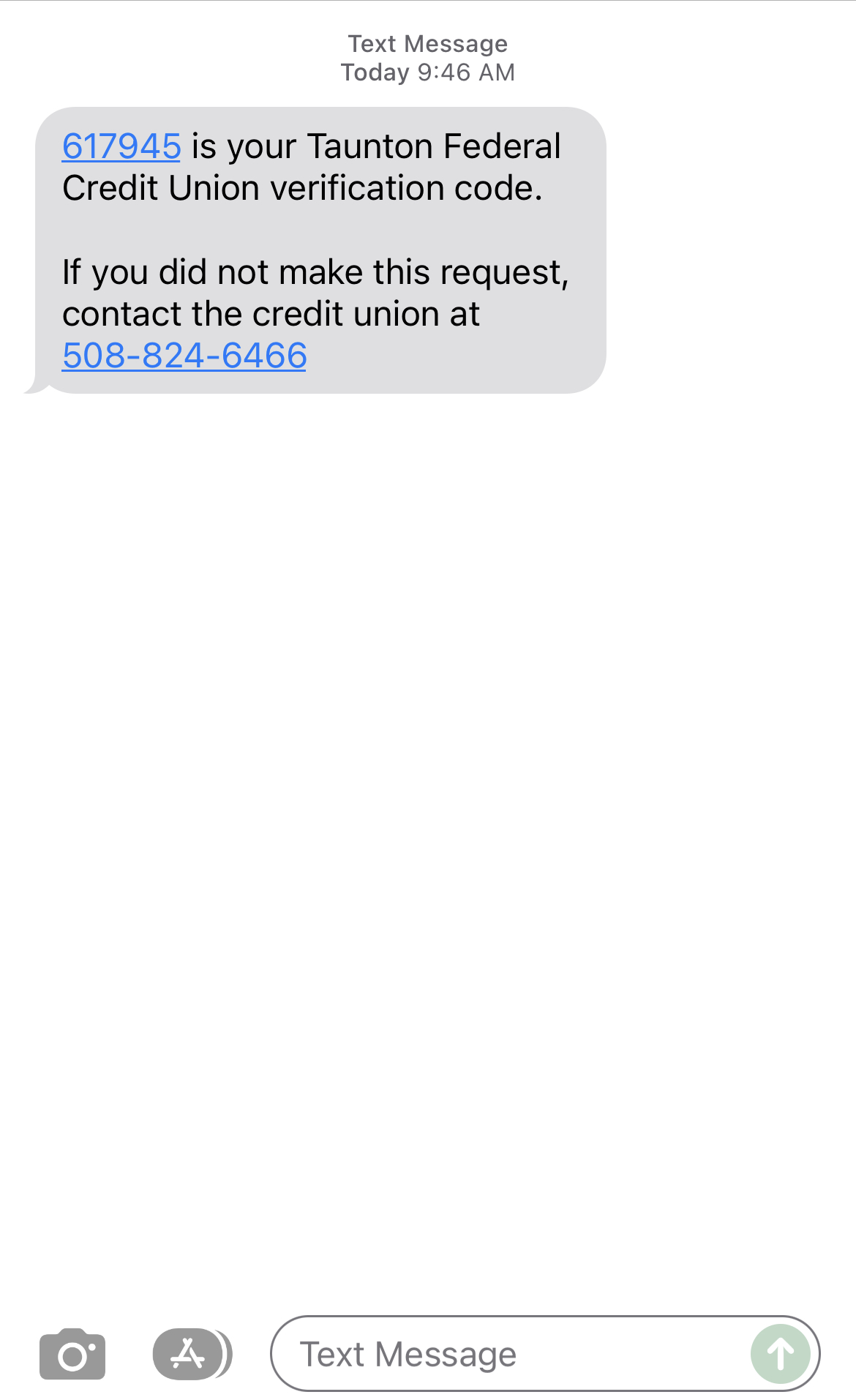The height and width of the screenshot is (1400, 856).
Task: Call the credit union at 508-824-6466
Action: [184, 356]
